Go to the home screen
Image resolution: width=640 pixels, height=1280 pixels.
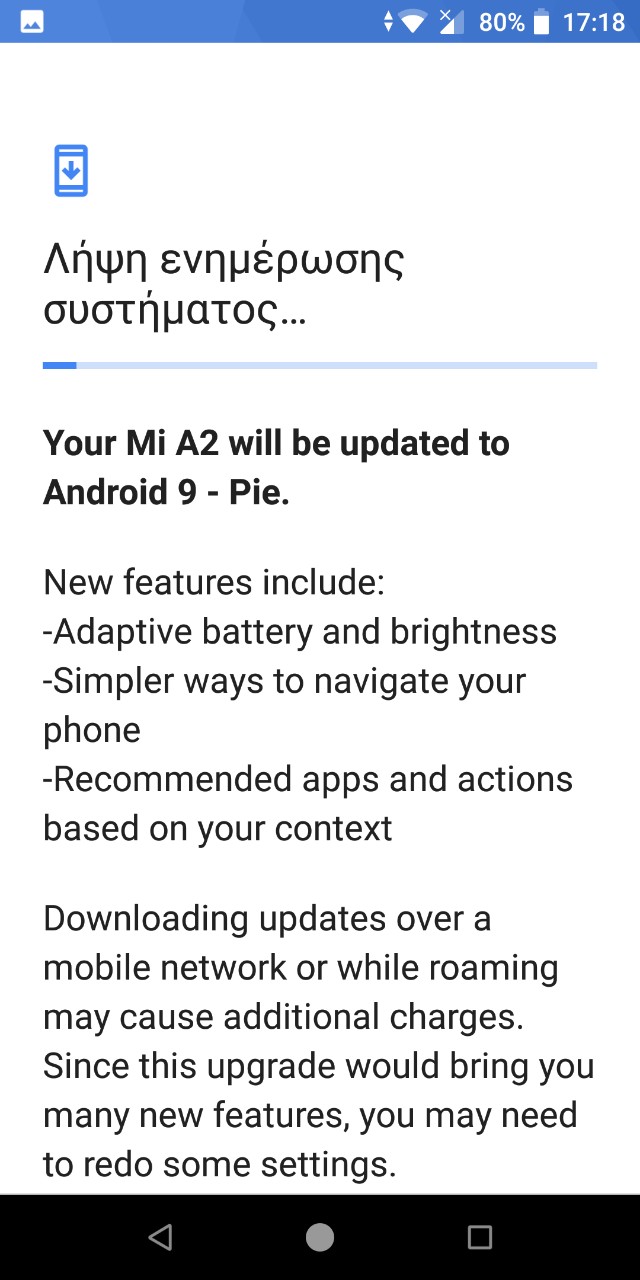coord(320,1237)
